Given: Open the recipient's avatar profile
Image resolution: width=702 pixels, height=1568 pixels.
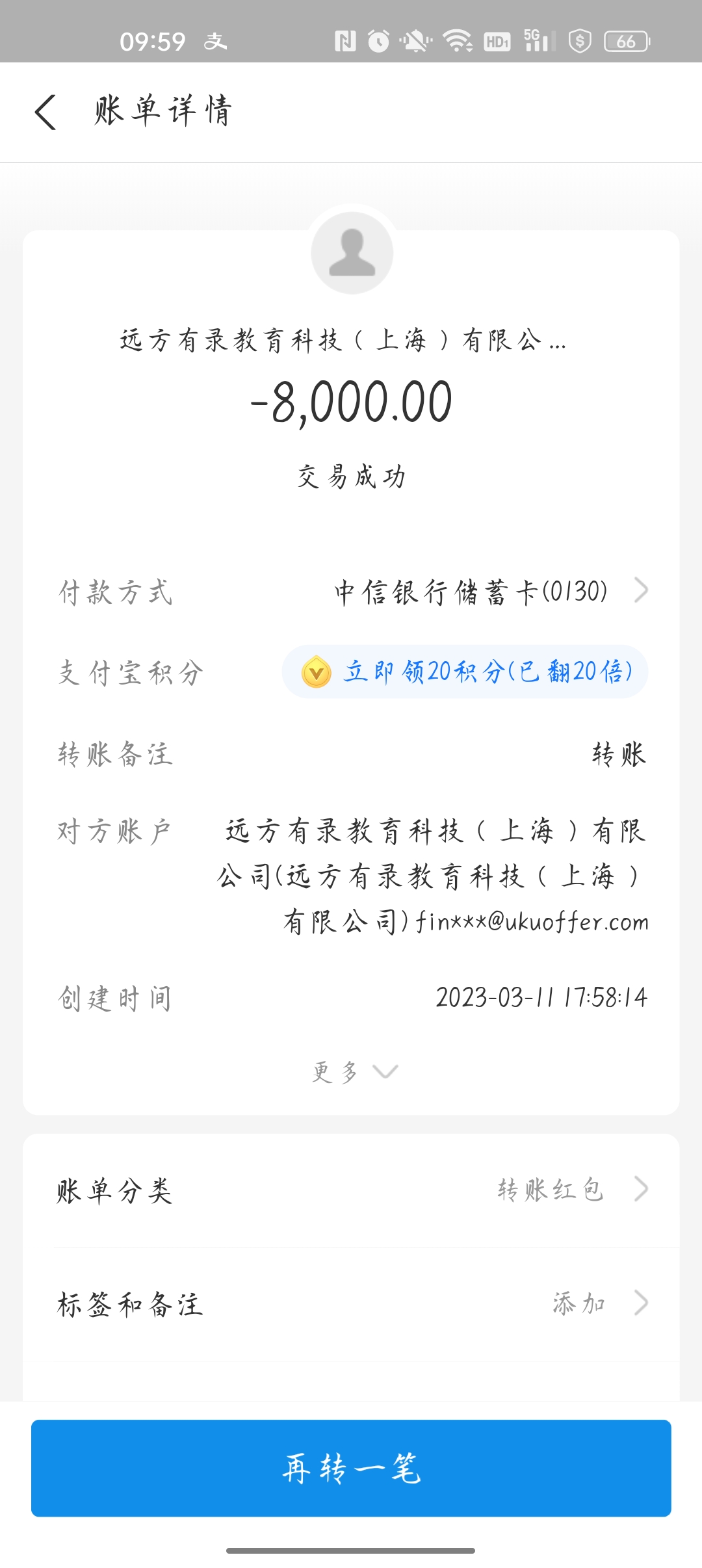Looking at the screenshot, I should [x=352, y=252].
